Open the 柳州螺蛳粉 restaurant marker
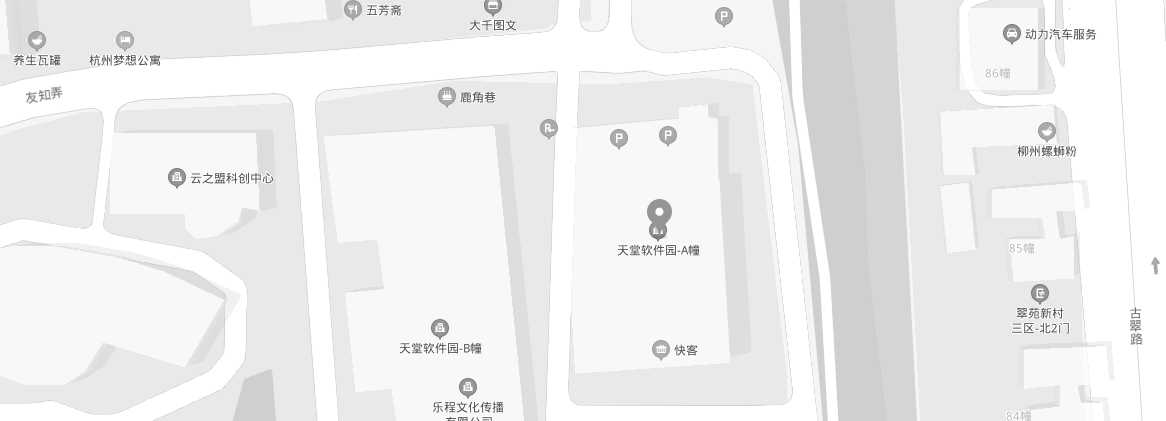 point(1046,131)
